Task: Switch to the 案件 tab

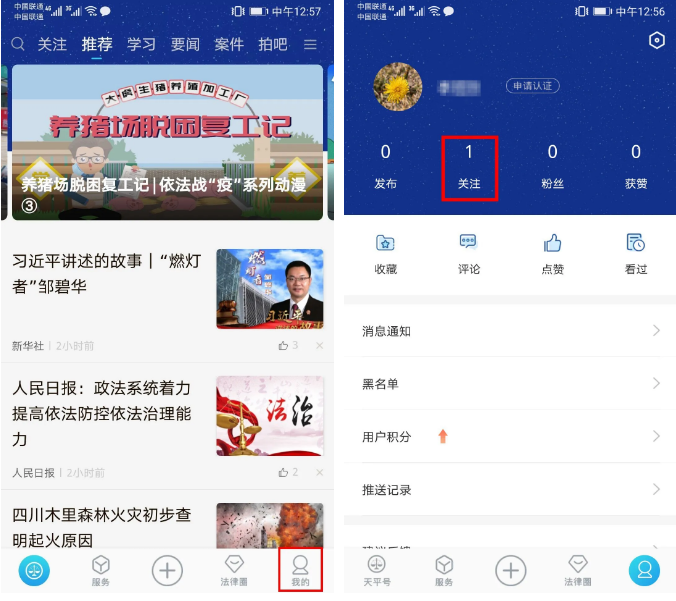Action: pos(229,45)
